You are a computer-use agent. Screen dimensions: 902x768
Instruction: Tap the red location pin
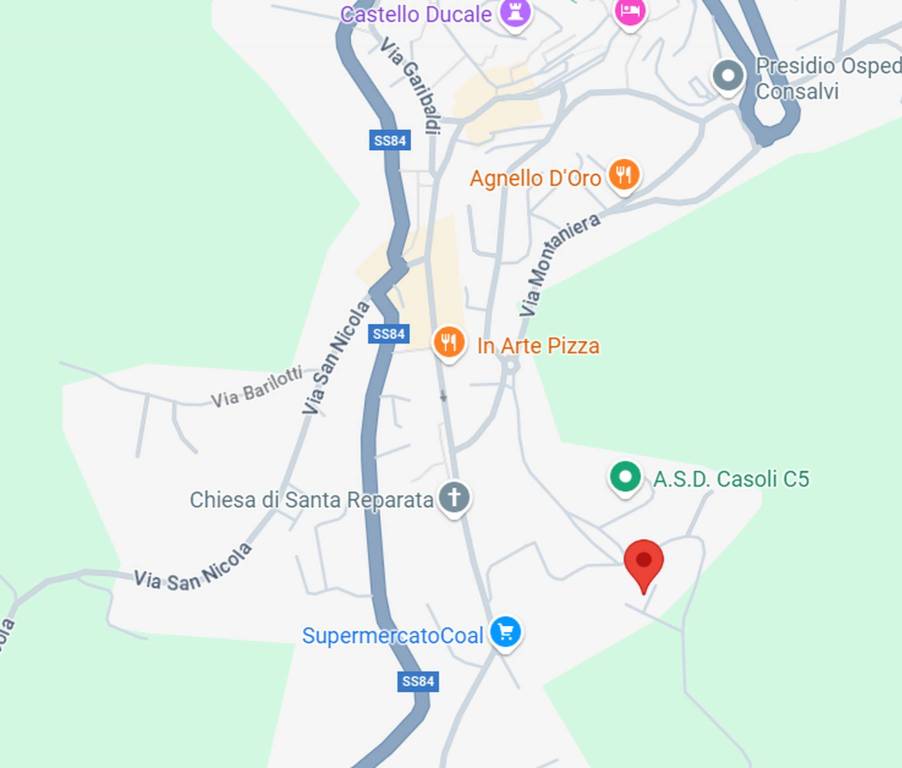point(644,563)
